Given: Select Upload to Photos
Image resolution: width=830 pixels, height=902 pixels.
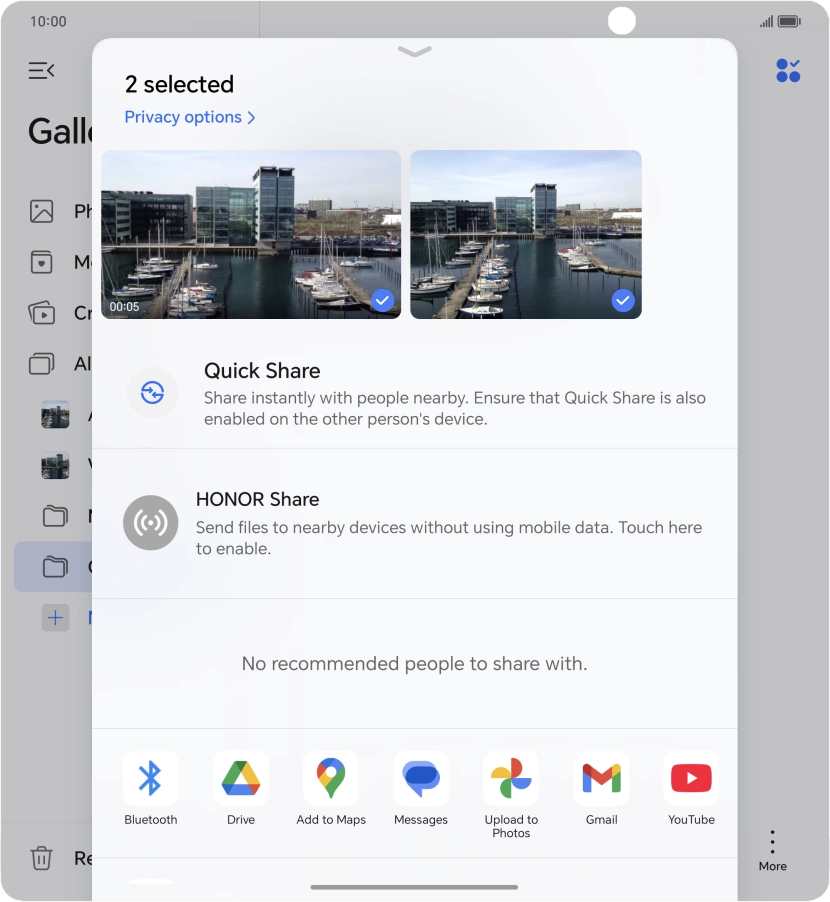Looking at the screenshot, I should coord(510,779).
